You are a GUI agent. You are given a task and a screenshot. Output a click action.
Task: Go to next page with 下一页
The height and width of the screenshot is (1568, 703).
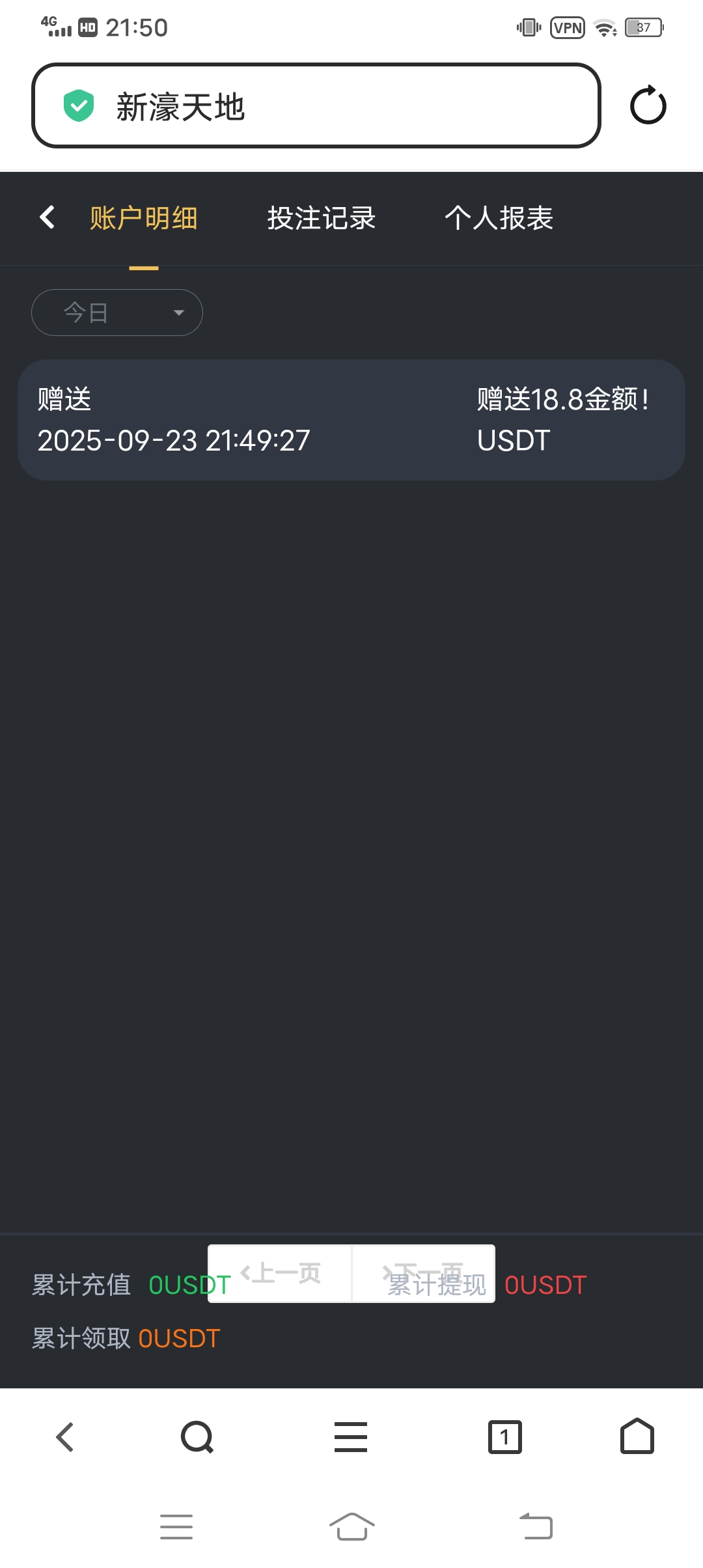point(423,1272)
